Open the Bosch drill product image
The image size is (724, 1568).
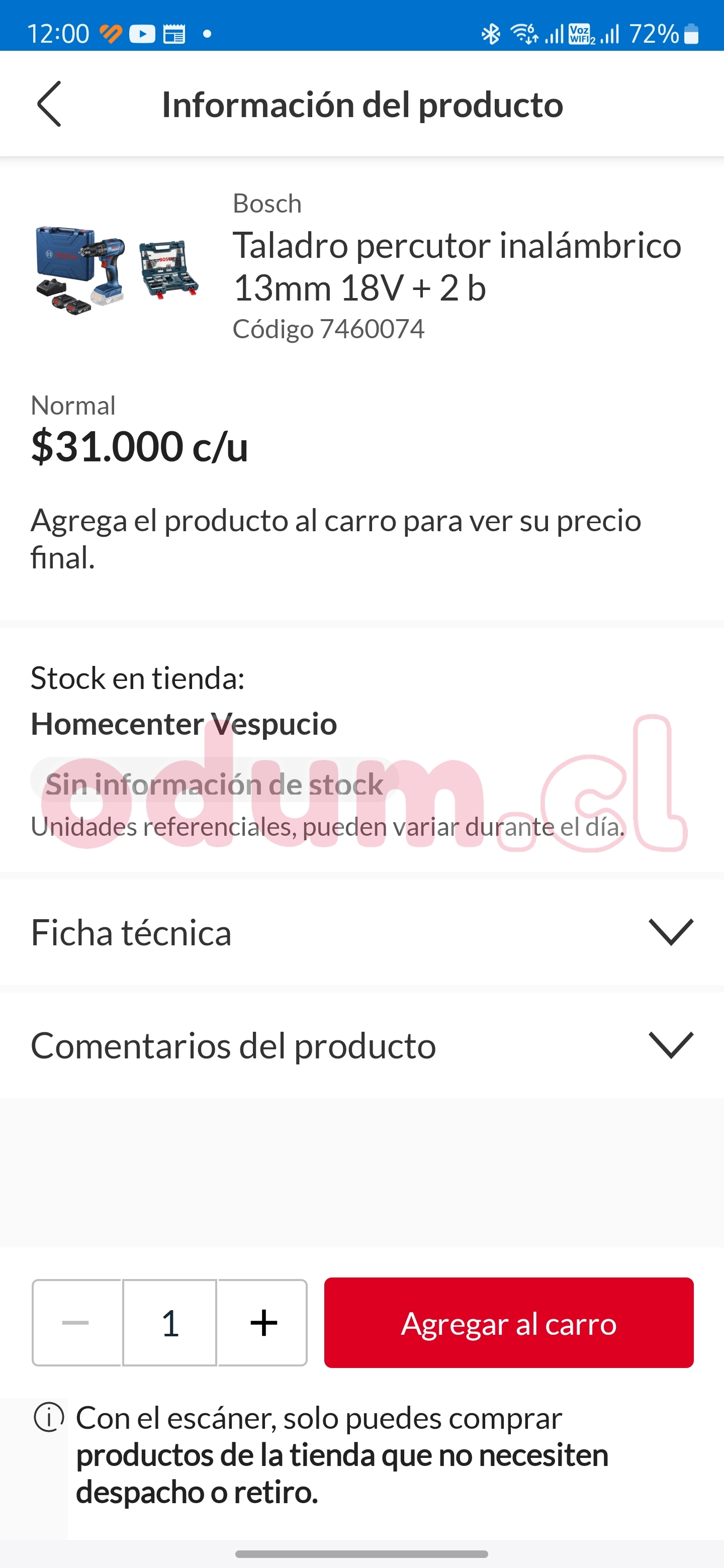[116, 268]
